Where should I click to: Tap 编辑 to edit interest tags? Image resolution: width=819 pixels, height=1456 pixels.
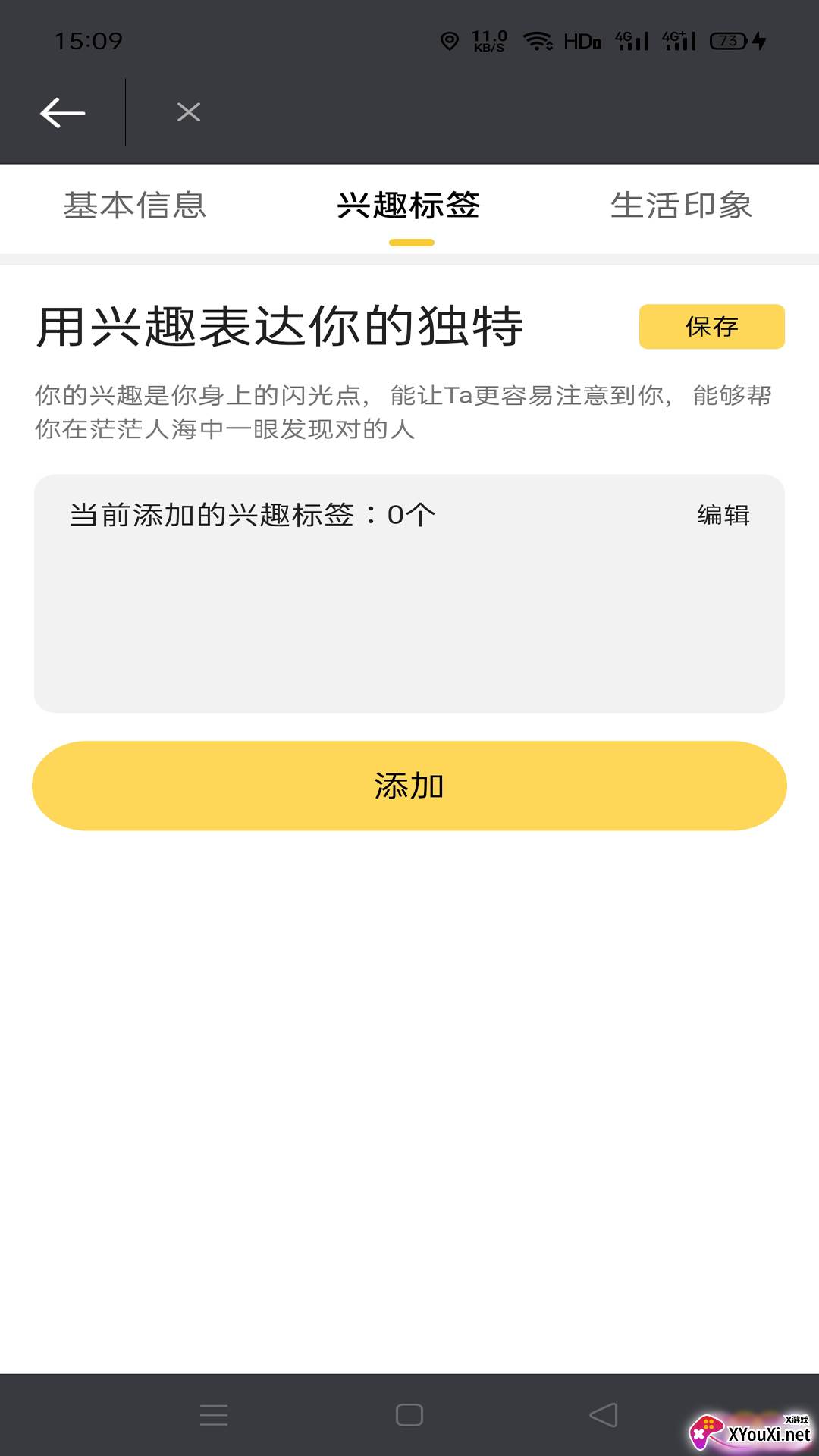tap(723, 515)
